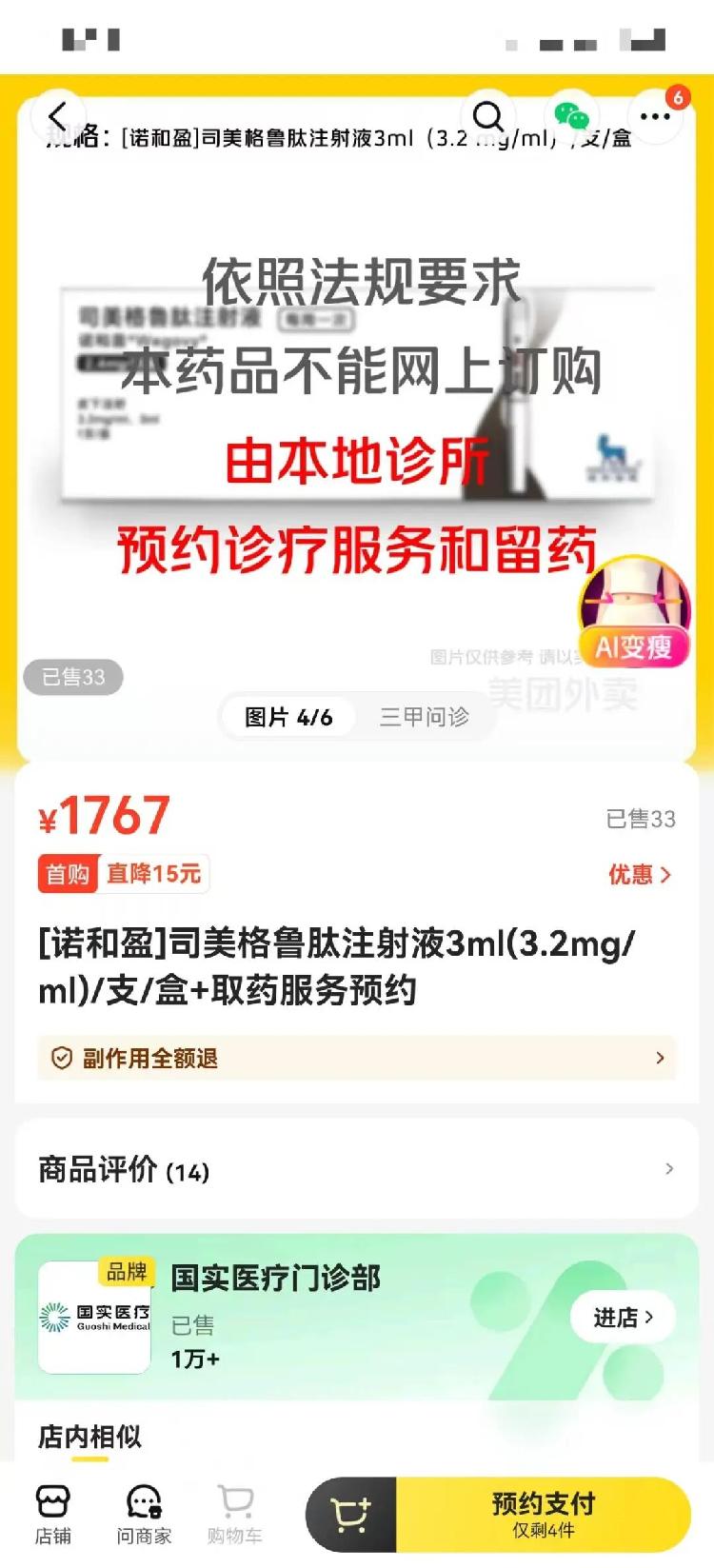Viewport: 714px width, 1568px height.
Task: Go to the 店铺 shop page
Action: click(52, 1514)
